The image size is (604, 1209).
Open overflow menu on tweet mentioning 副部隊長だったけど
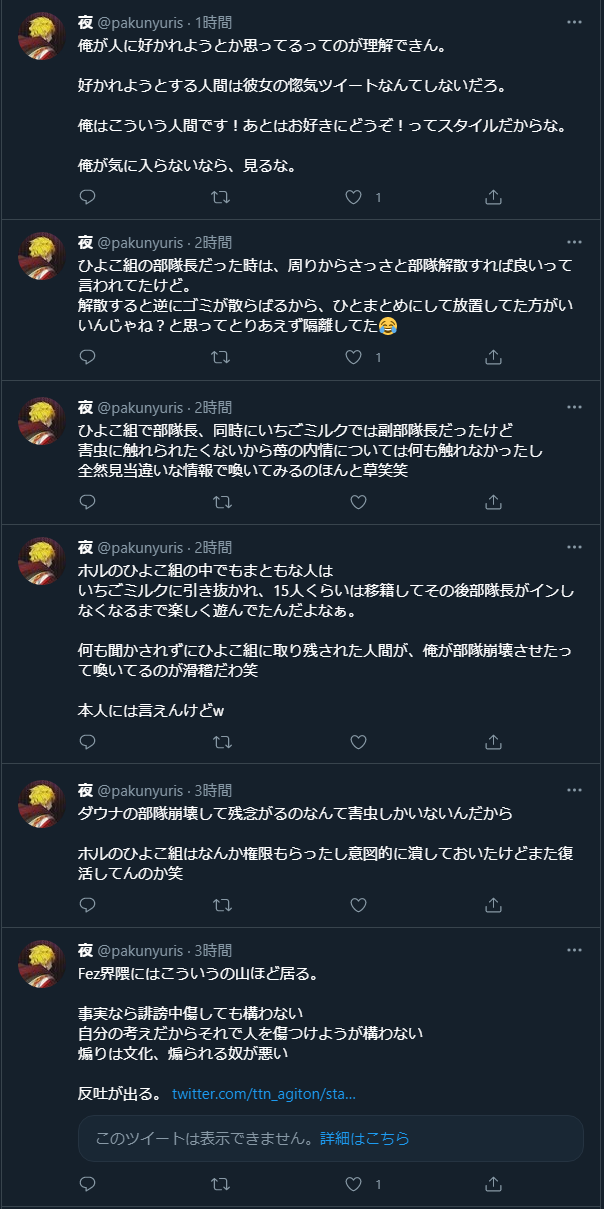click(574, 407)
